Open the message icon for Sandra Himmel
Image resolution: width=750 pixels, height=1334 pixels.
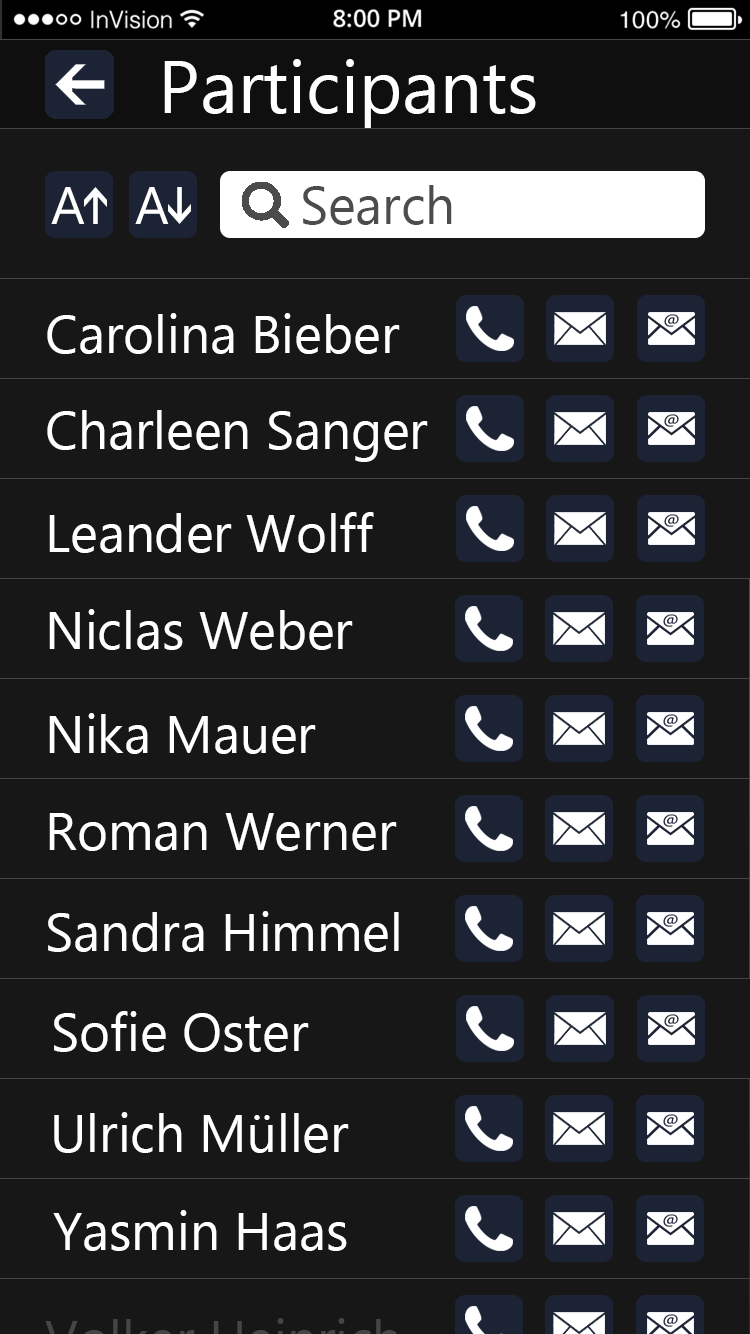[579, 928]
